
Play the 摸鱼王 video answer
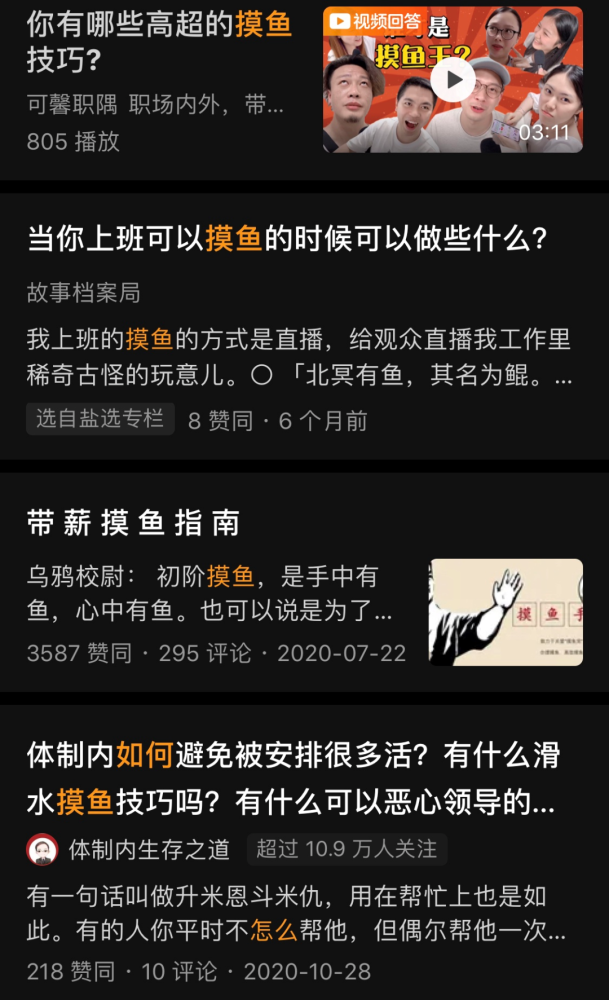tap(452, 80)
